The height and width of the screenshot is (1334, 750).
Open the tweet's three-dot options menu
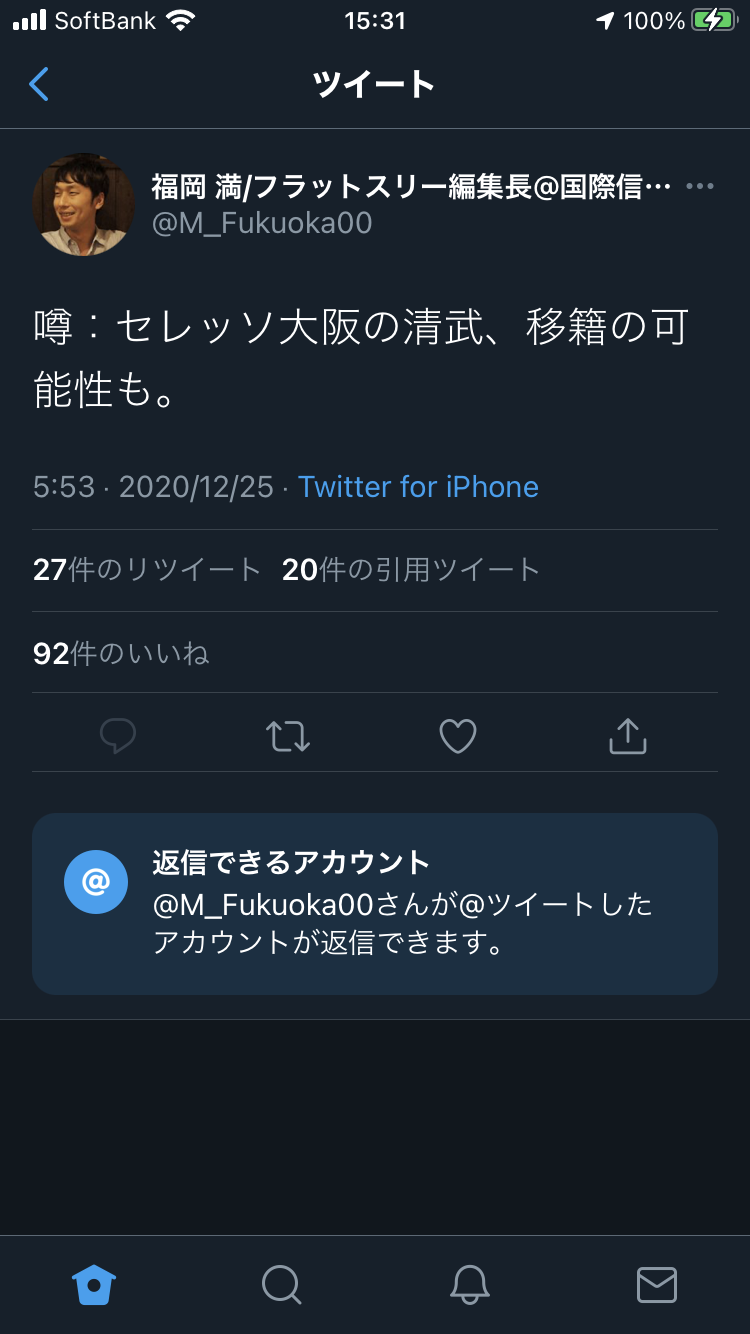[700, 187]
